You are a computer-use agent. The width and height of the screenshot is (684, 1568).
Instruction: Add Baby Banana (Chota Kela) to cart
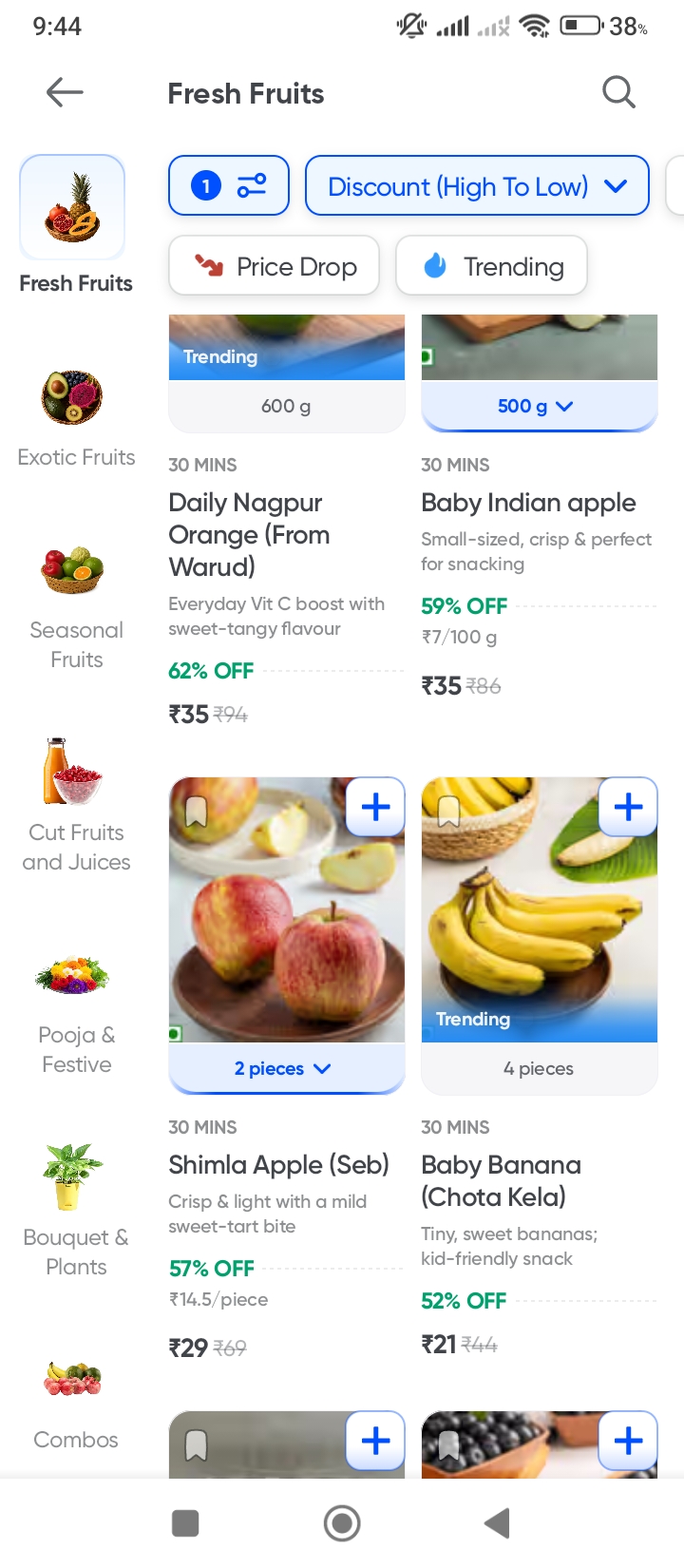628,807
